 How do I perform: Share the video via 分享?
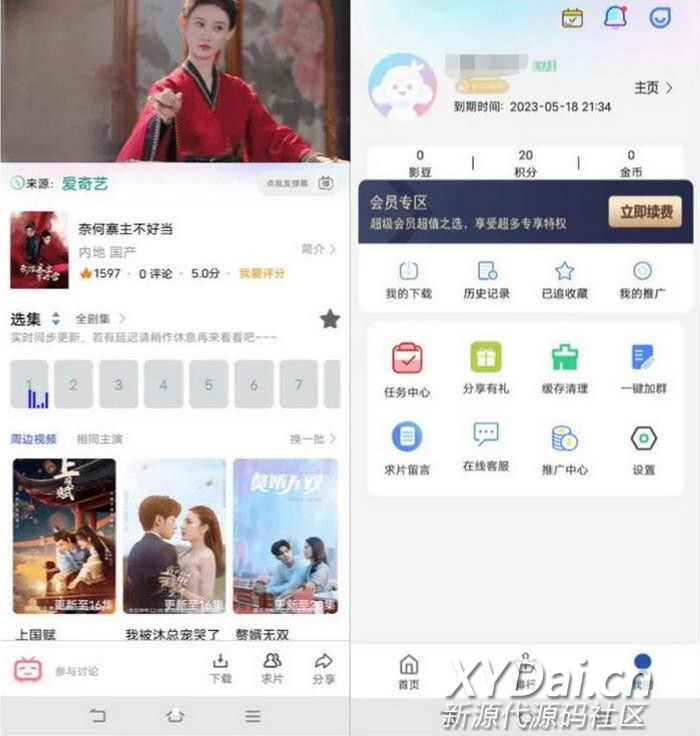(323, 668)
